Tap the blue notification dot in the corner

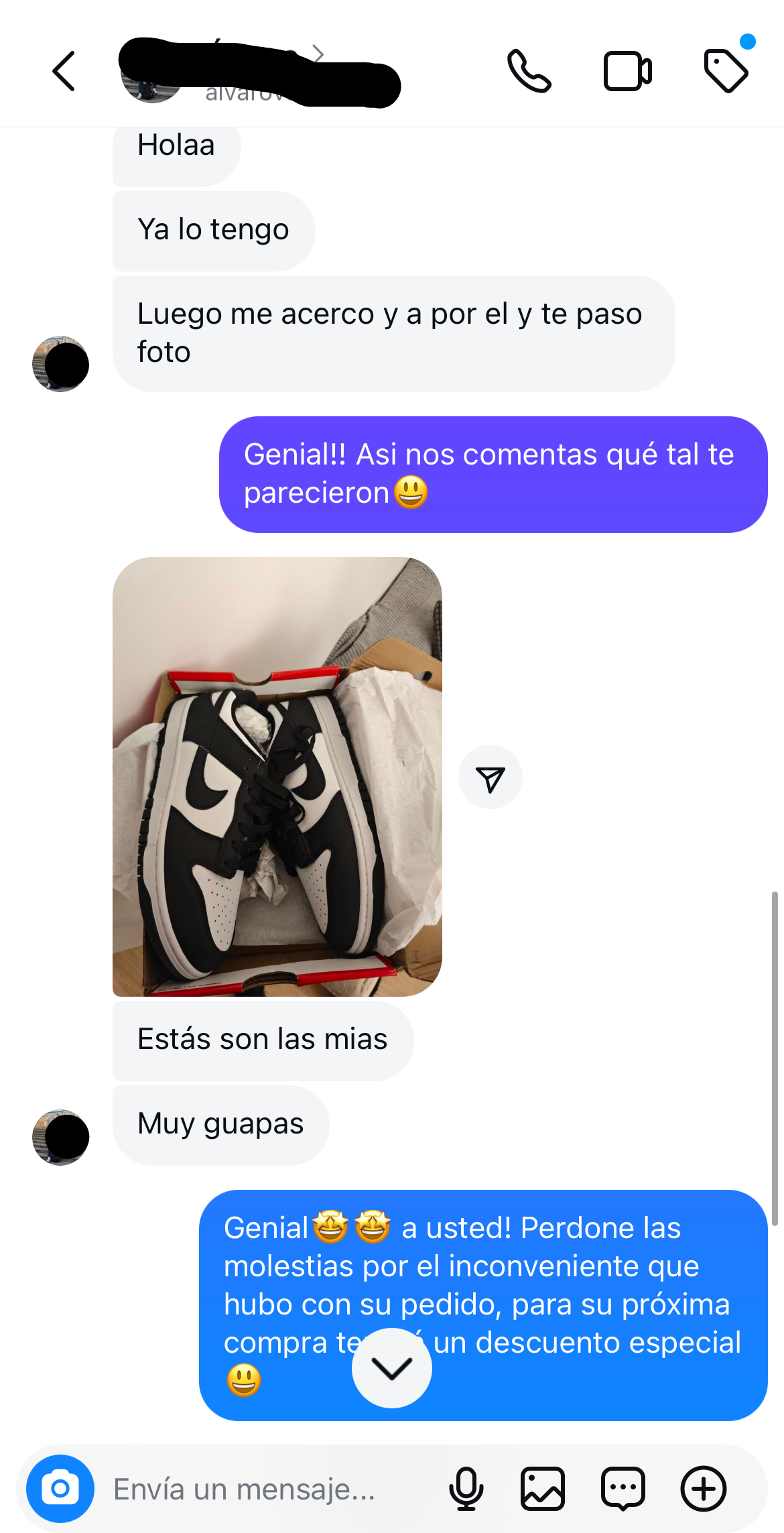(748, 39)
